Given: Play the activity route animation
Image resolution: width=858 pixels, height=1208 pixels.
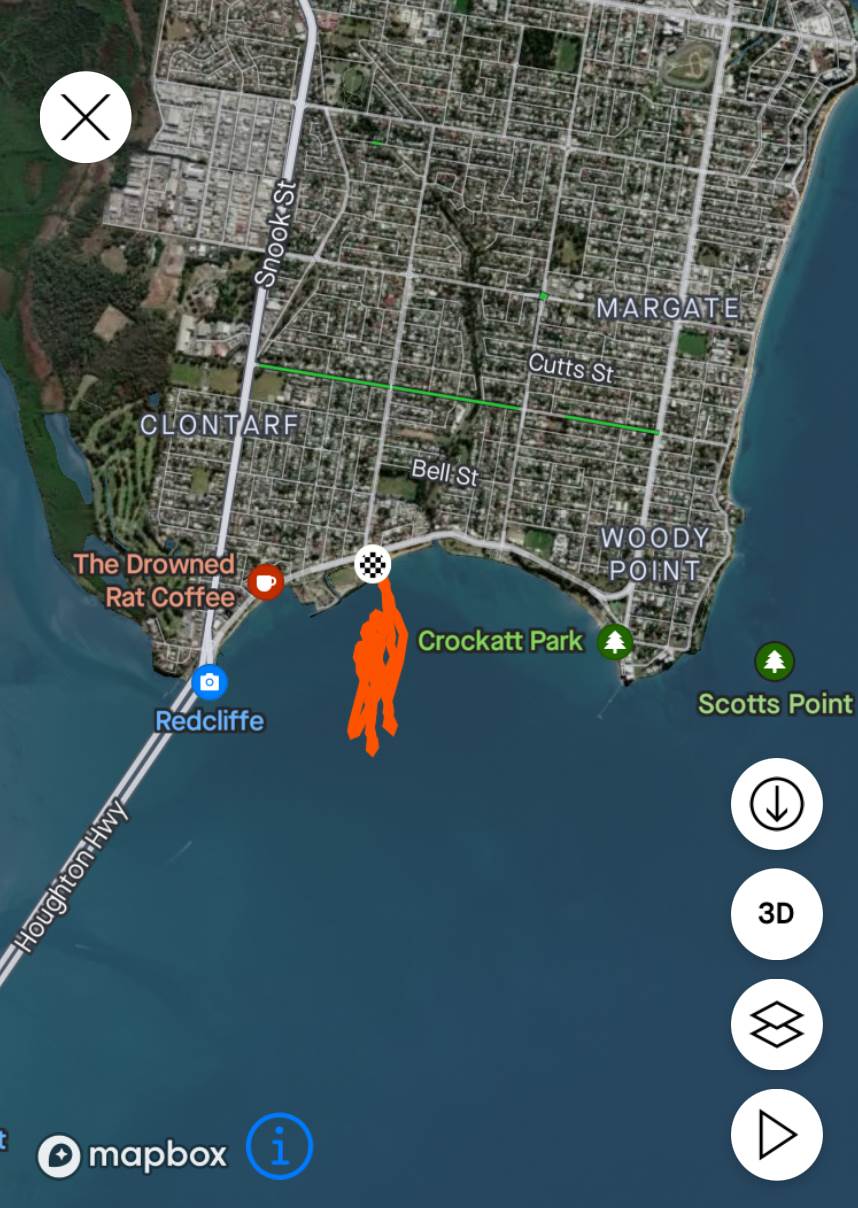Looking at the screenshot, I should [777, 1135].
